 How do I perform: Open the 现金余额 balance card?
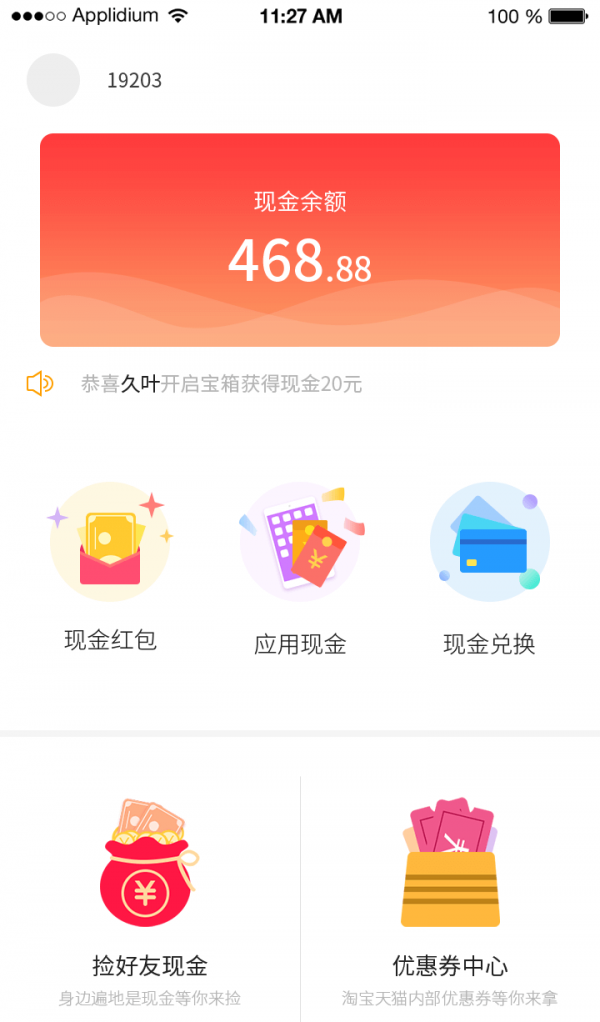pos(300,240)
